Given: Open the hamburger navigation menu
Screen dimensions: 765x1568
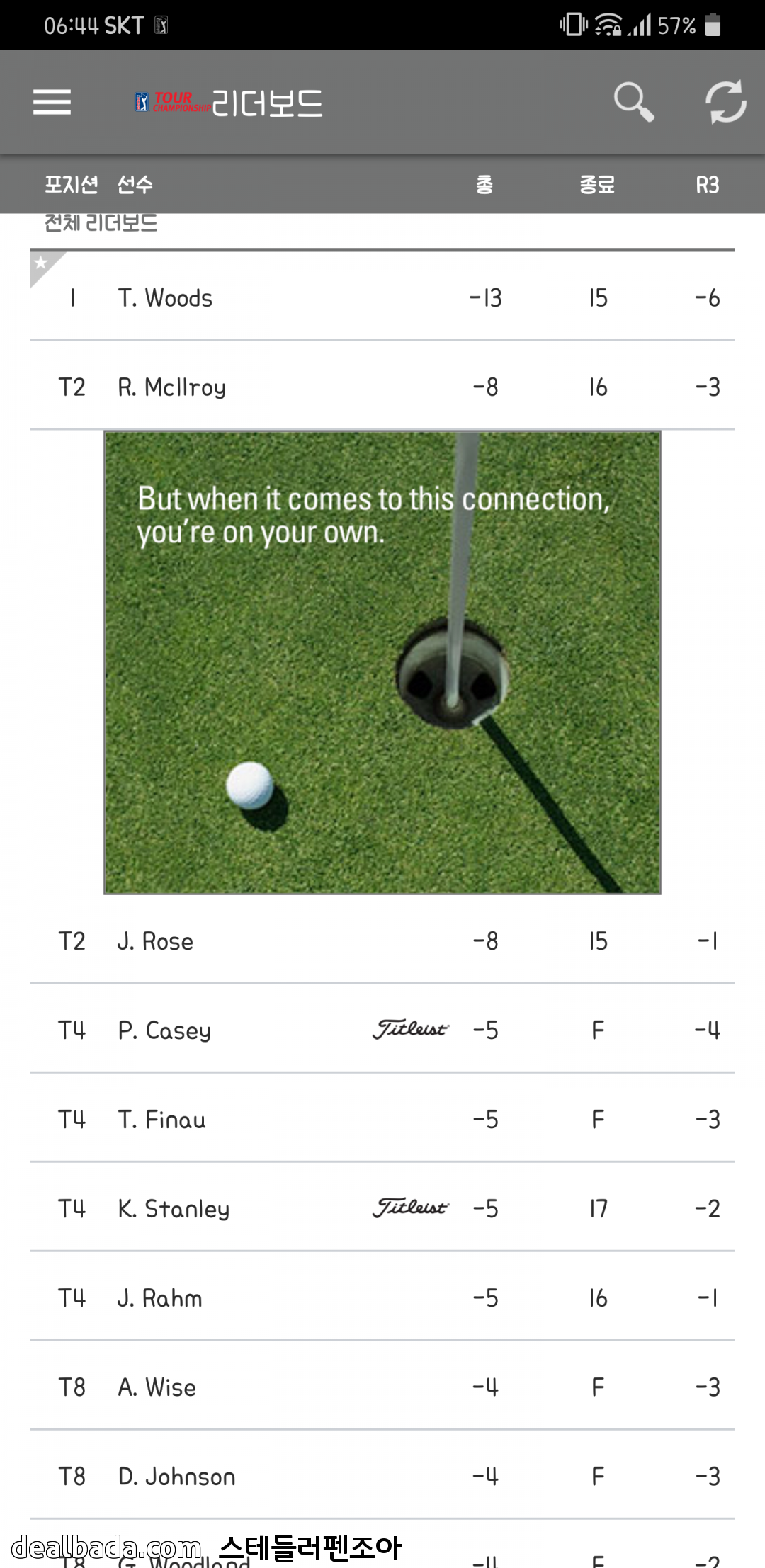Looking at the screenshot, I should [x=52, y=102].
